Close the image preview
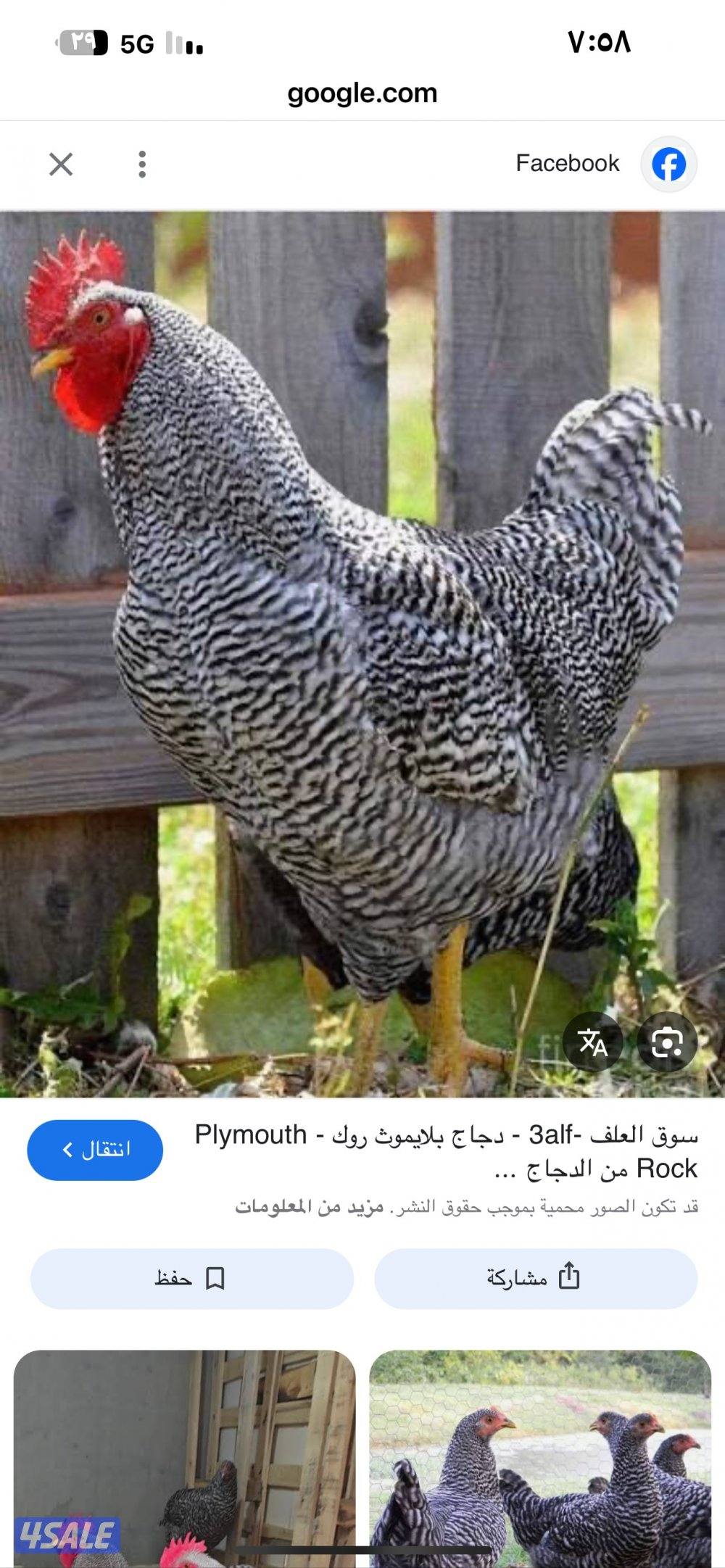 coord(61,165)
